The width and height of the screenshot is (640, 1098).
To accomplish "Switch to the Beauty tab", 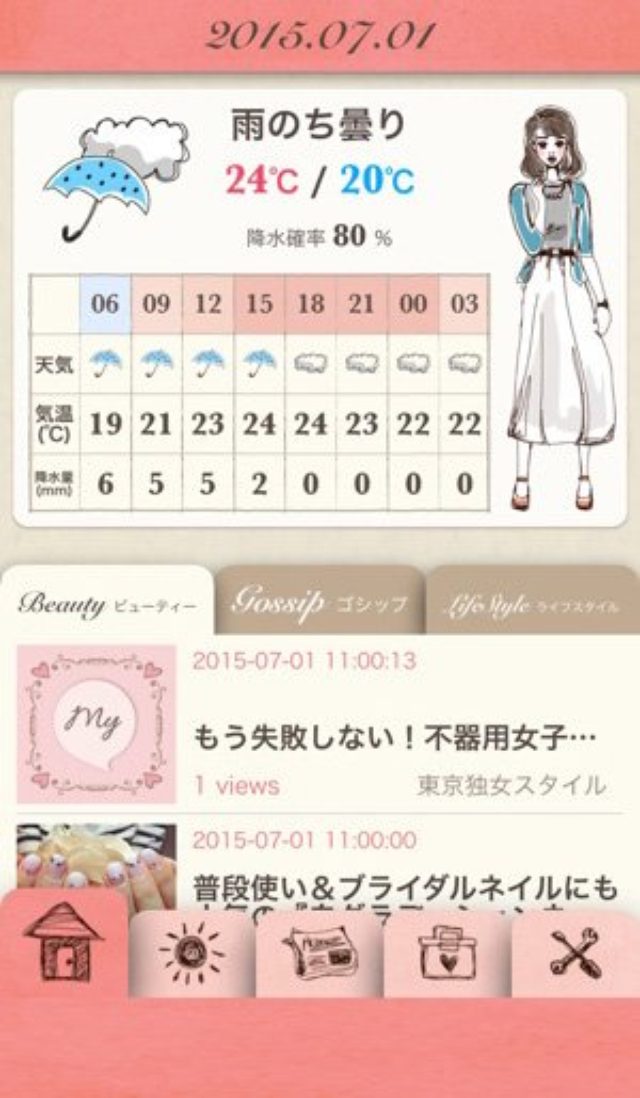I will point(107,604).
